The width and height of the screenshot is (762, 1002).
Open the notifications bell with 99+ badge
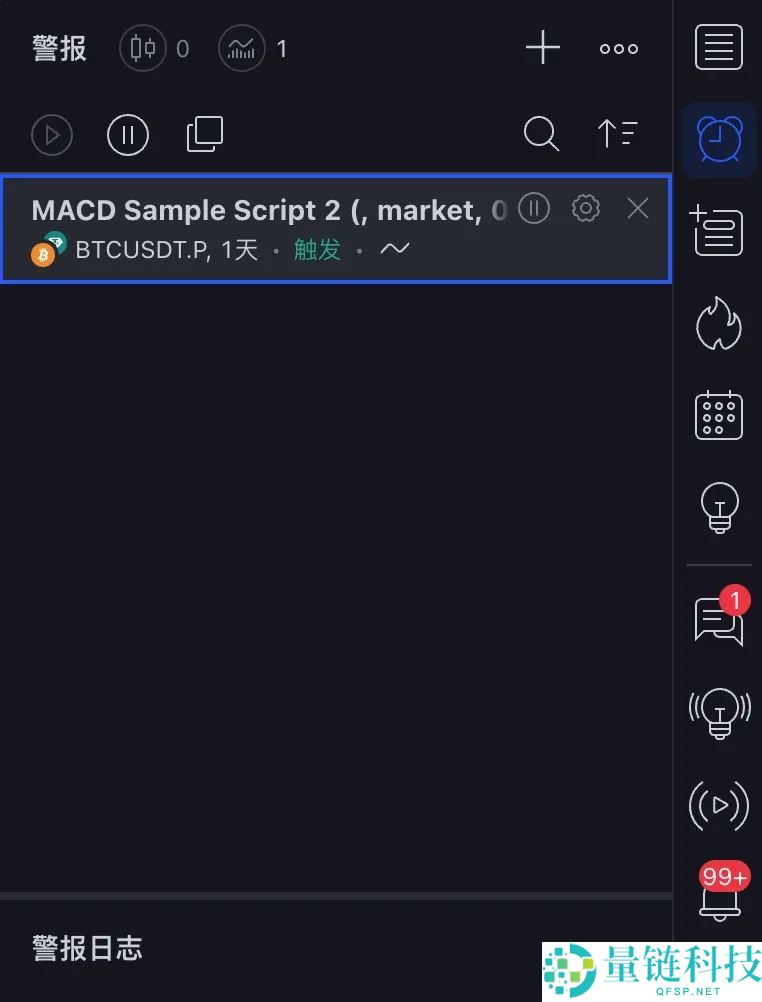tap(716, 895)
